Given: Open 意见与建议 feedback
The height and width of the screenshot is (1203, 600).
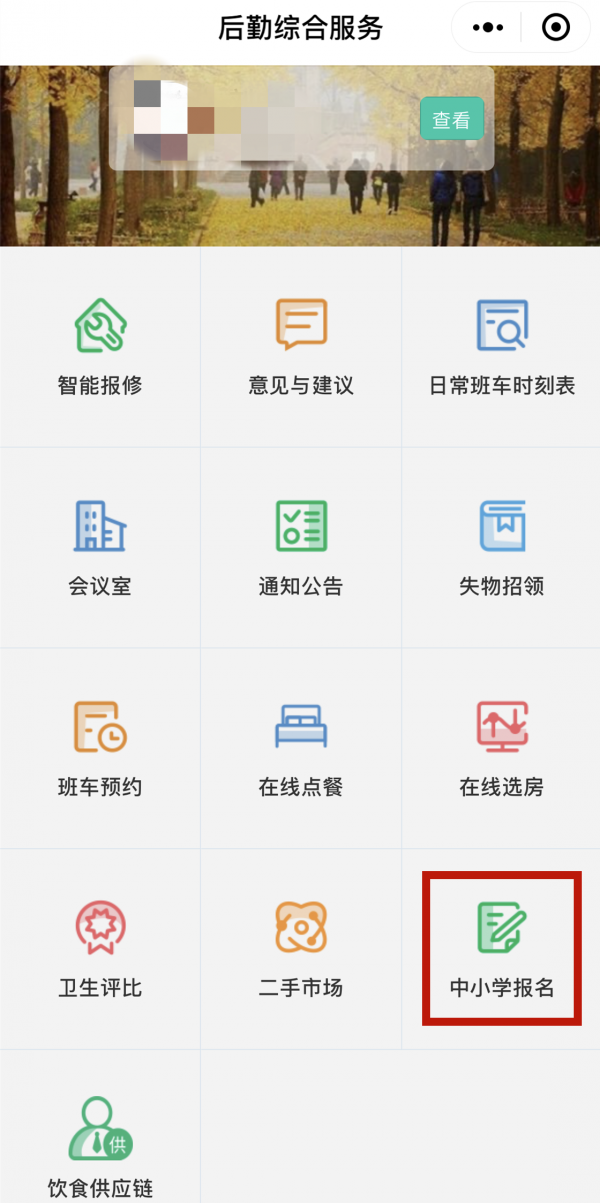Looking at the screenshot, I should pos(301,346).
